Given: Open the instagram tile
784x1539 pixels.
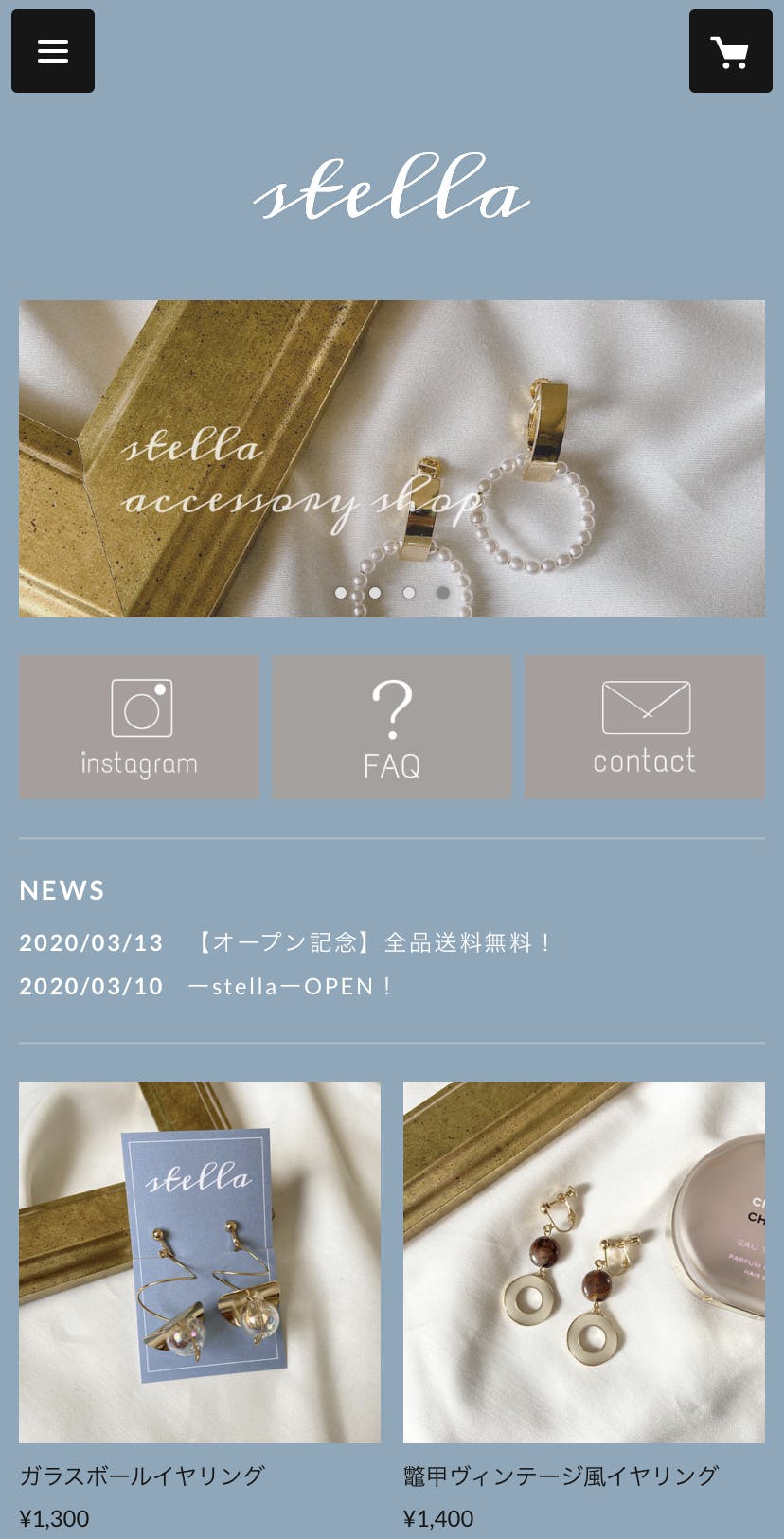Looking at the screenshot, I should click(139, 727).
